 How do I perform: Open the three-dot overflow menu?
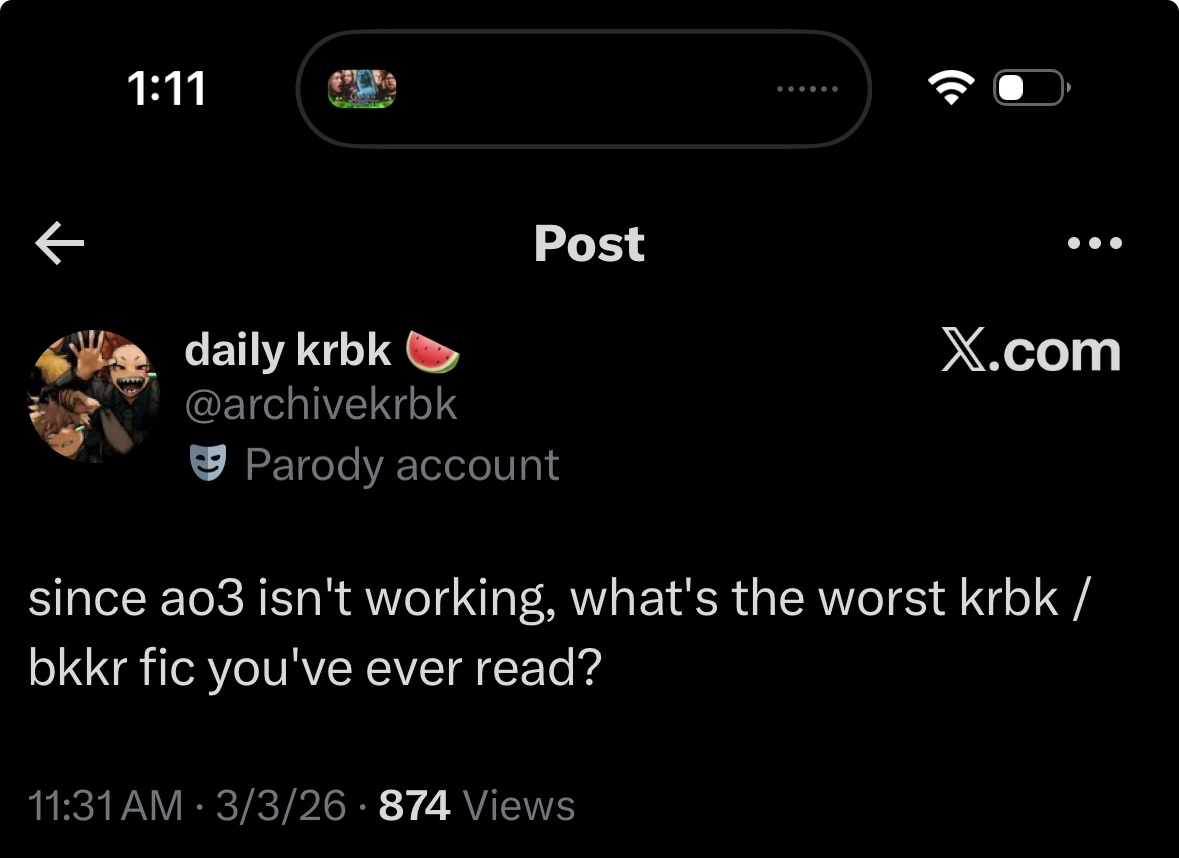[1095, 243]
